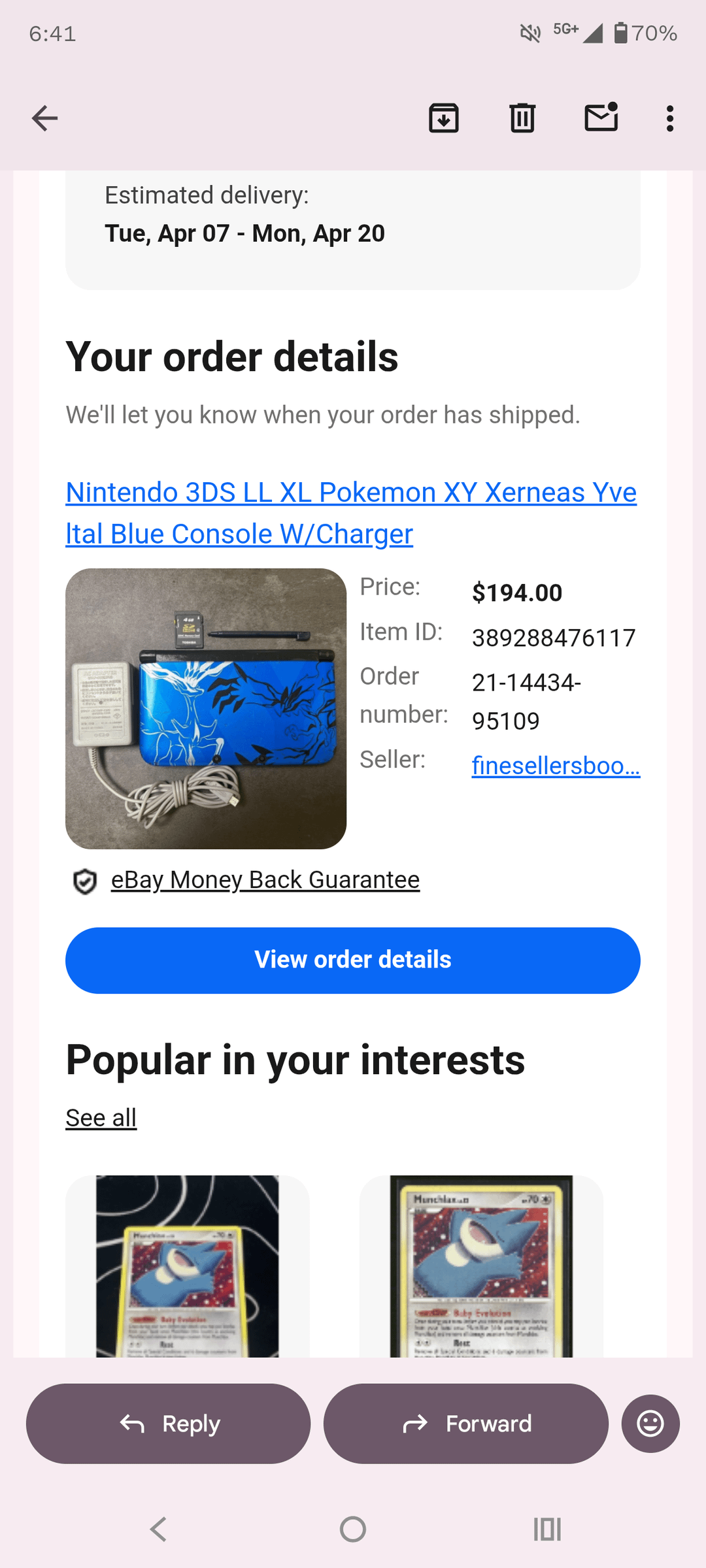Open the blue 3DS console product image
Screen dimensions: 706x1568
pos(206,708)
